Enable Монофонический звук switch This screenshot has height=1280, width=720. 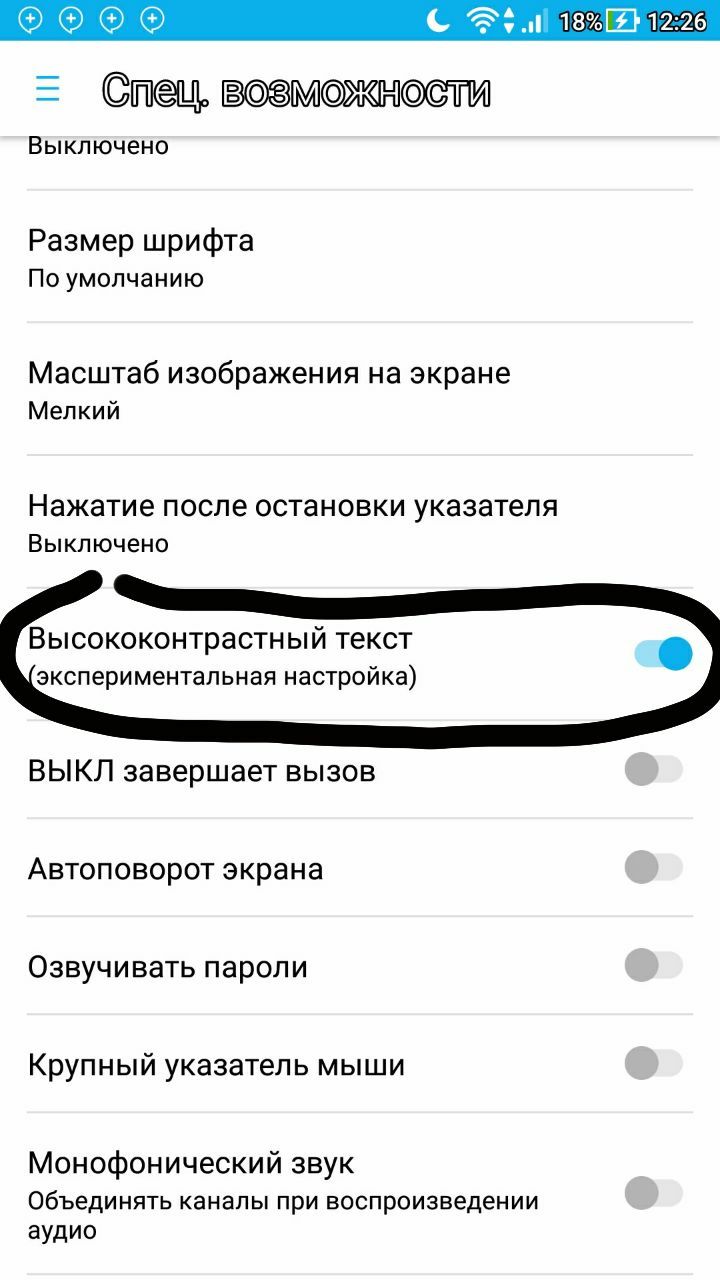tap(654, 1193)
